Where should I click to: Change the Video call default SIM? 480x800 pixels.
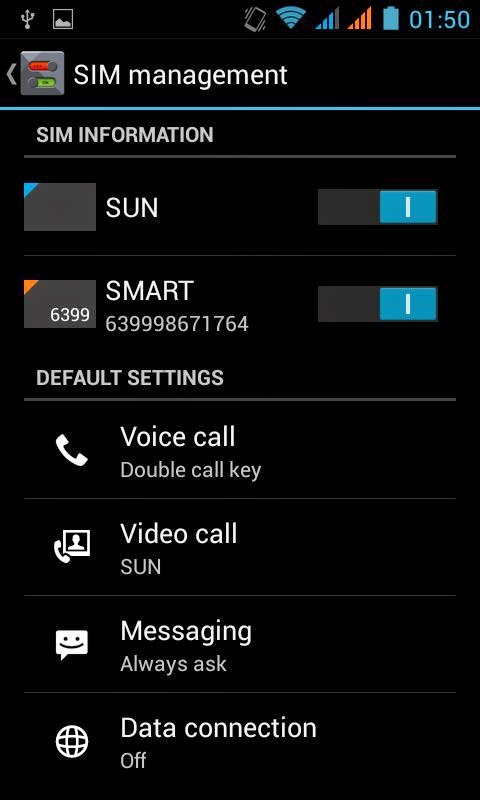point(240,547)
